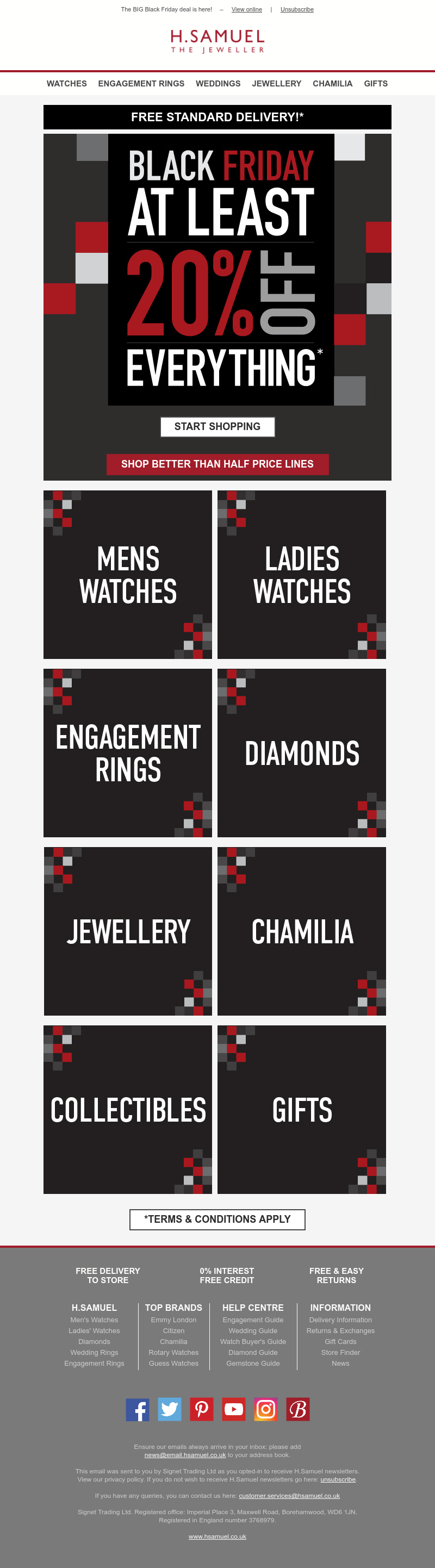Screen dimensions: 435x1568
Task: Email customer.services@hsamuel.co.uk
Action: pos(289,1496)
